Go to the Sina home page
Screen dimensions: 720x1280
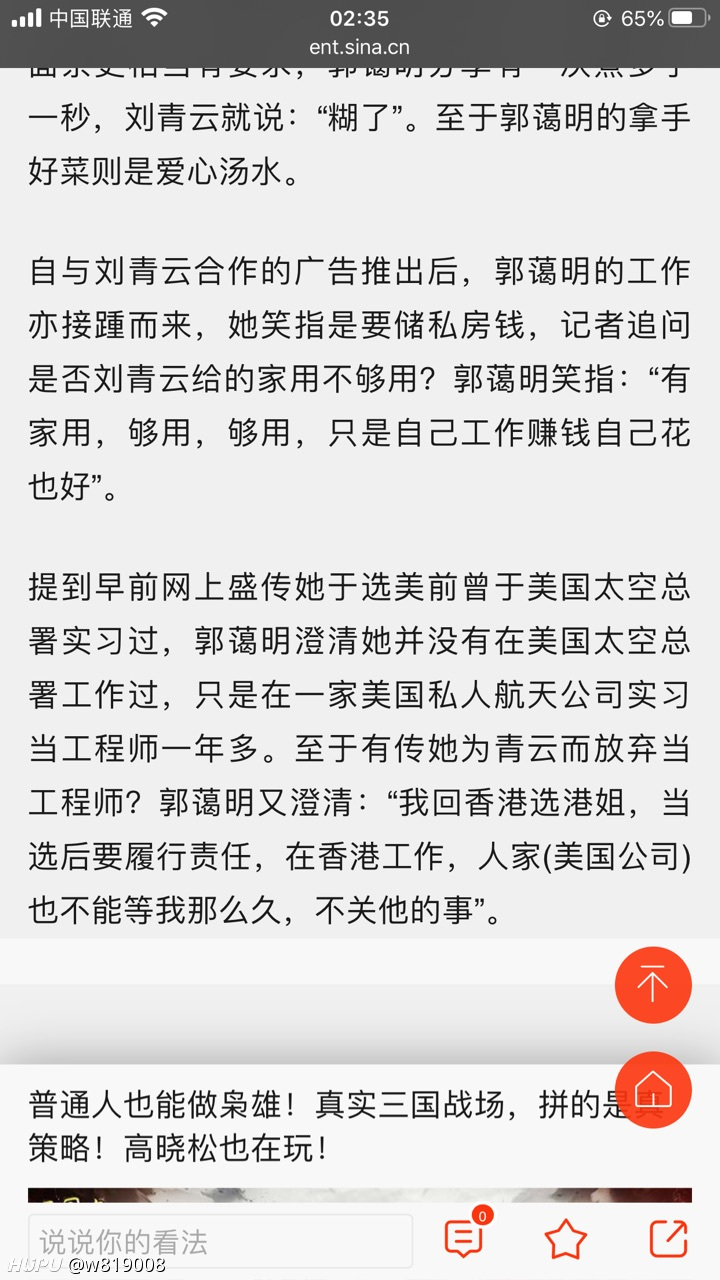(x=653, y=1090)
